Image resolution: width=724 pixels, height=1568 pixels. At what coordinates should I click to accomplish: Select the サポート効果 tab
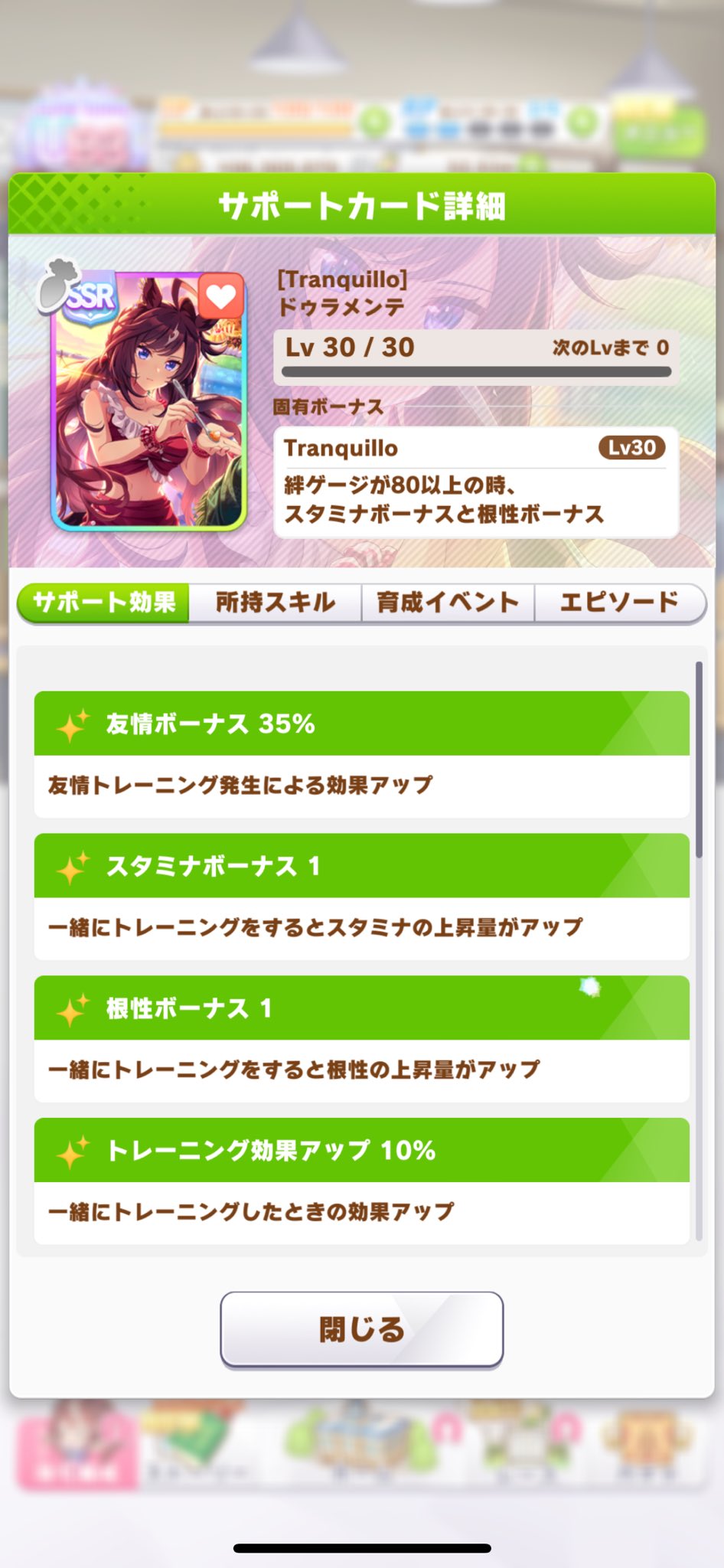(103, 603)
